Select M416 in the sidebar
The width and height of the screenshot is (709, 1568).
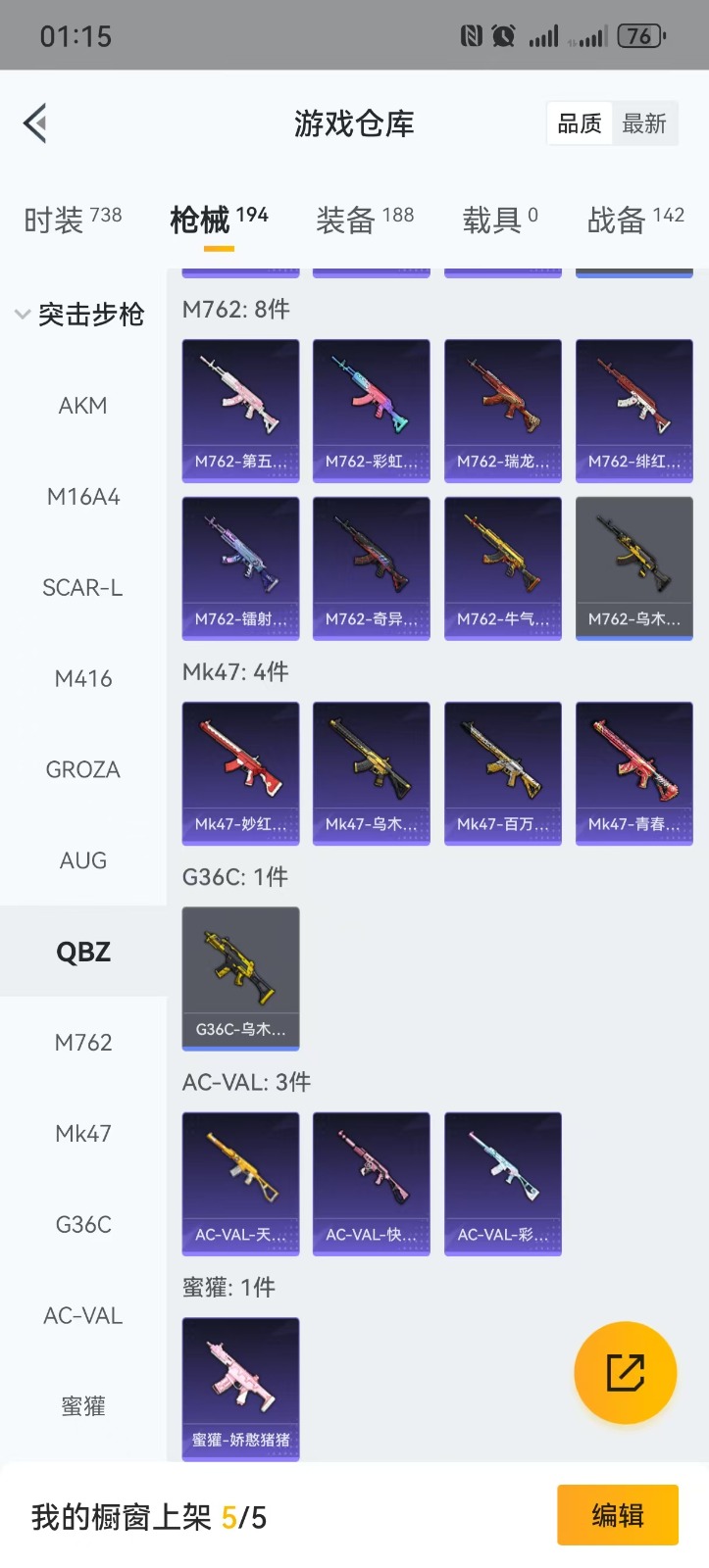(82, 678)
